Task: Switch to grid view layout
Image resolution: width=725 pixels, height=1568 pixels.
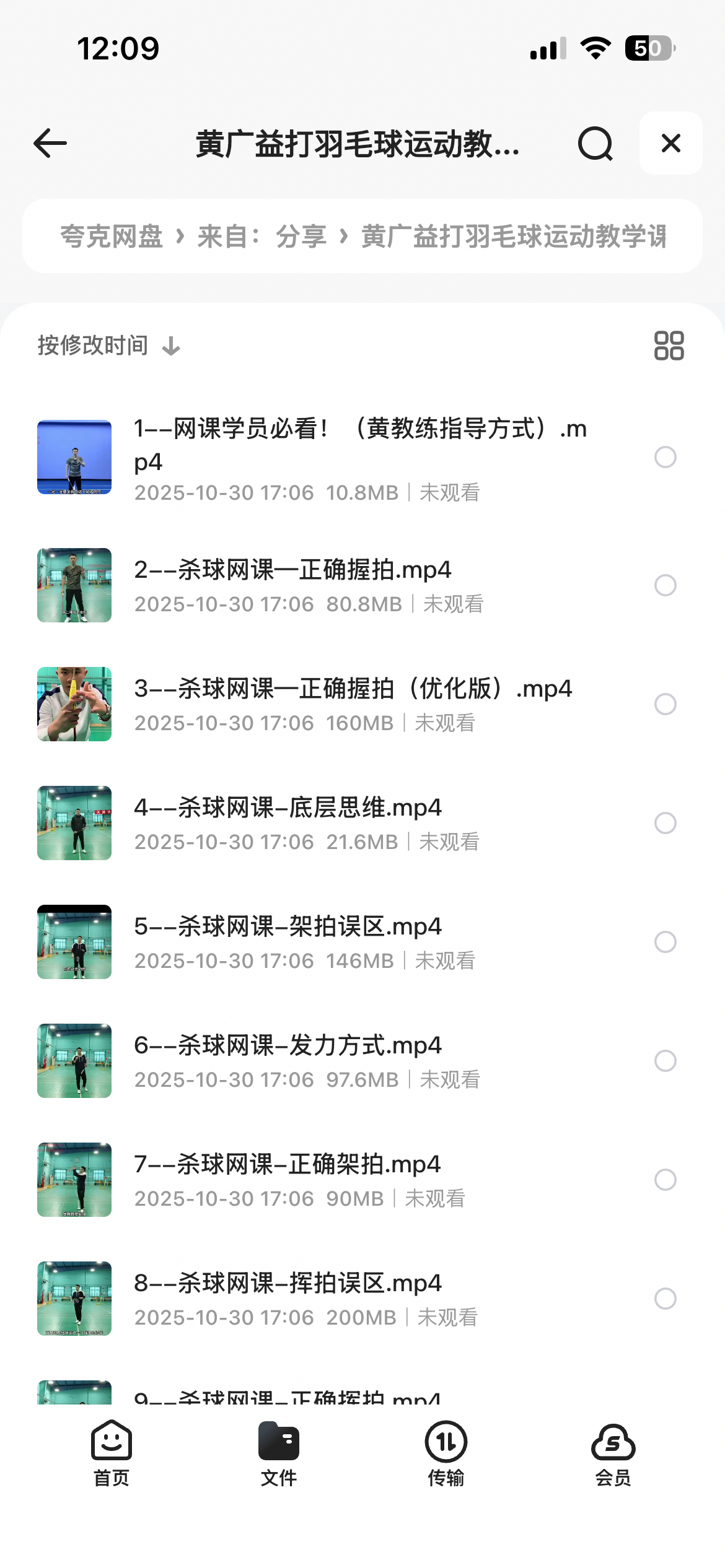Action: (669, 346)
